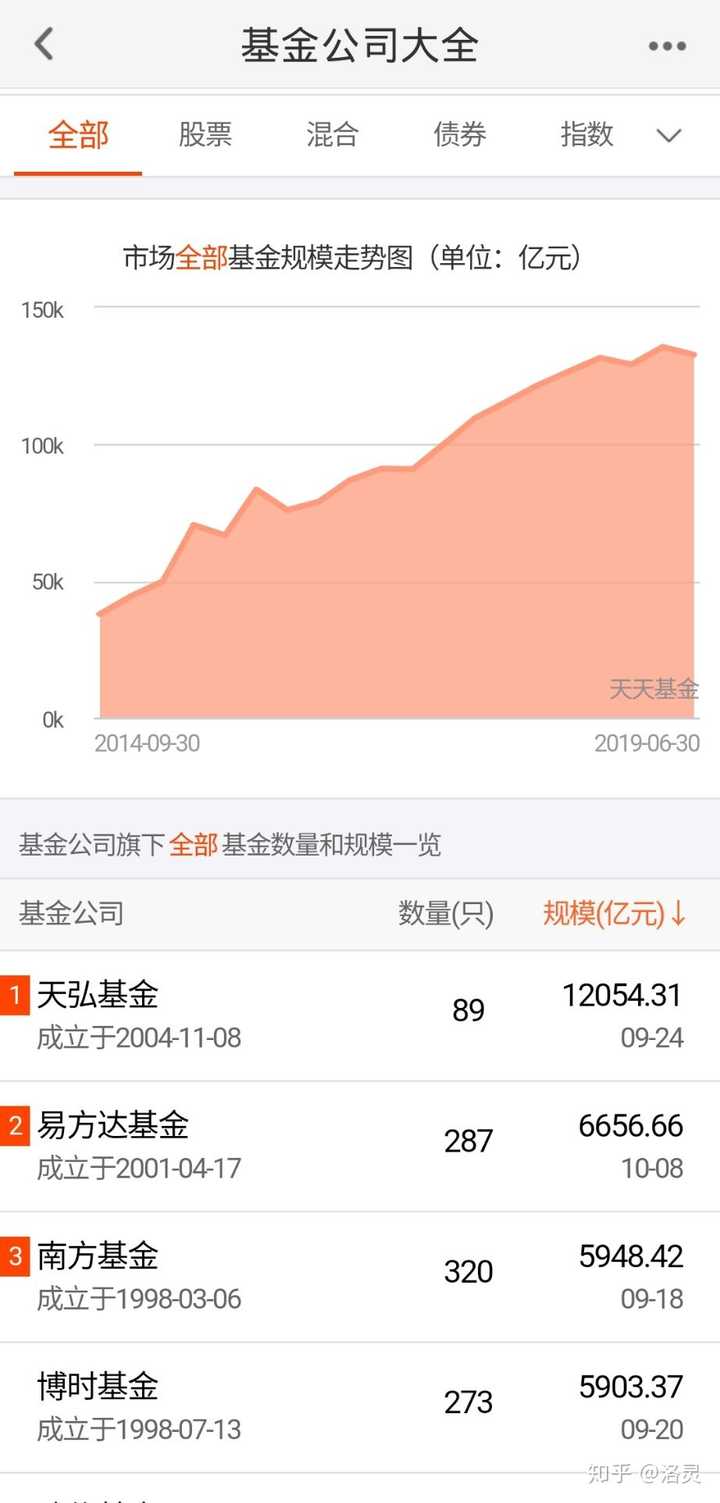Go back using the top-left arrow
Image resolution: width=720 pixels, height=1503 pixels.
[x=44, y=44]
